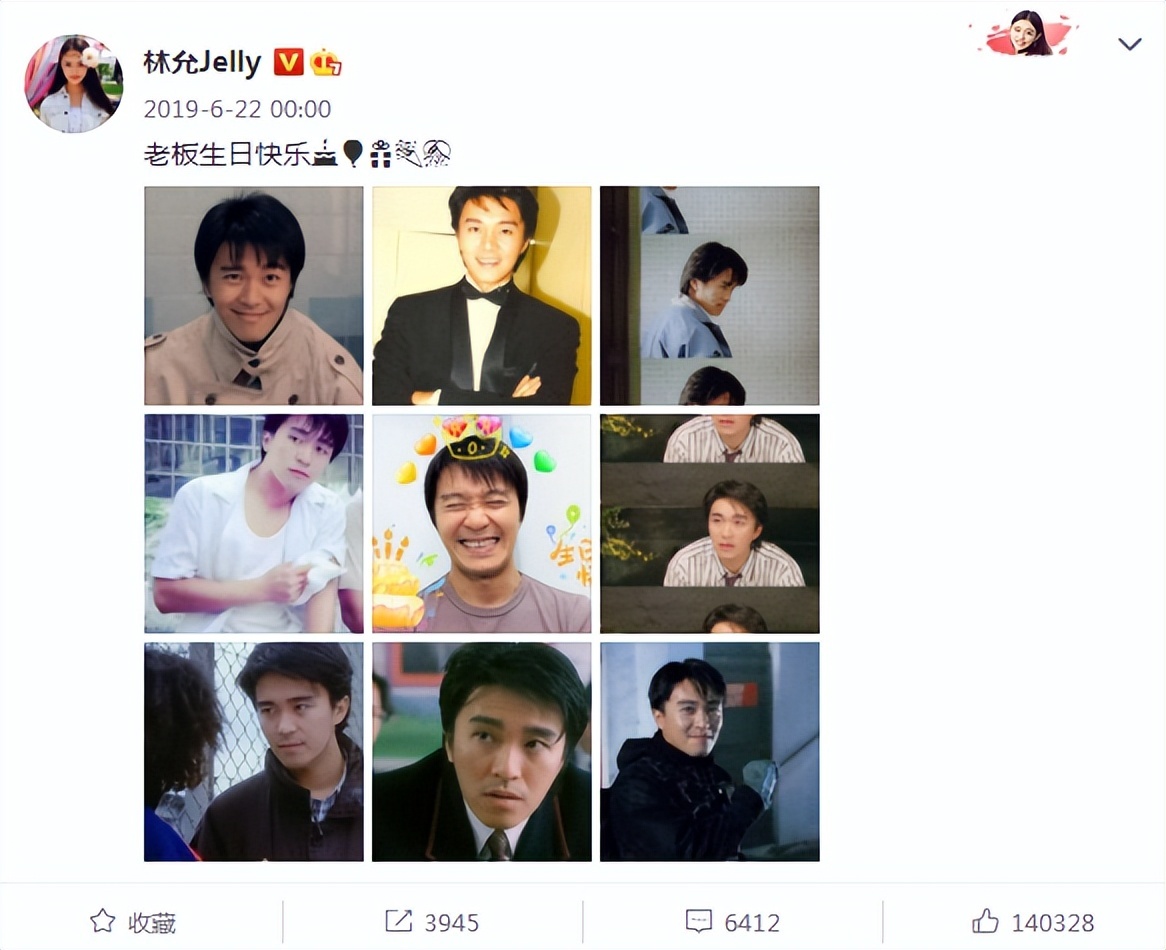
Task: View the birthday crown sticker photo
Action: [482, 524]
